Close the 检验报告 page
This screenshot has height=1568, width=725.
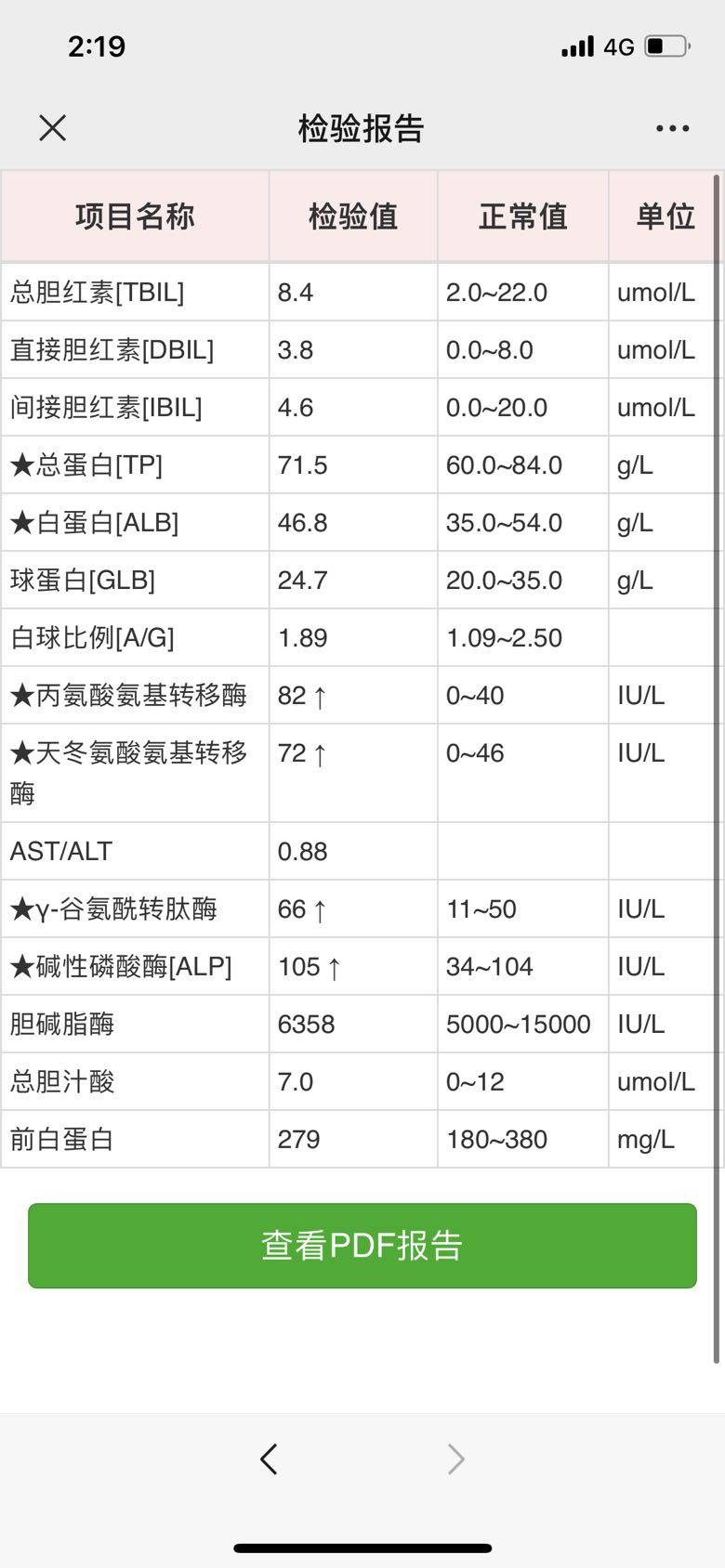pyautogui.click(x=53, y=128)
